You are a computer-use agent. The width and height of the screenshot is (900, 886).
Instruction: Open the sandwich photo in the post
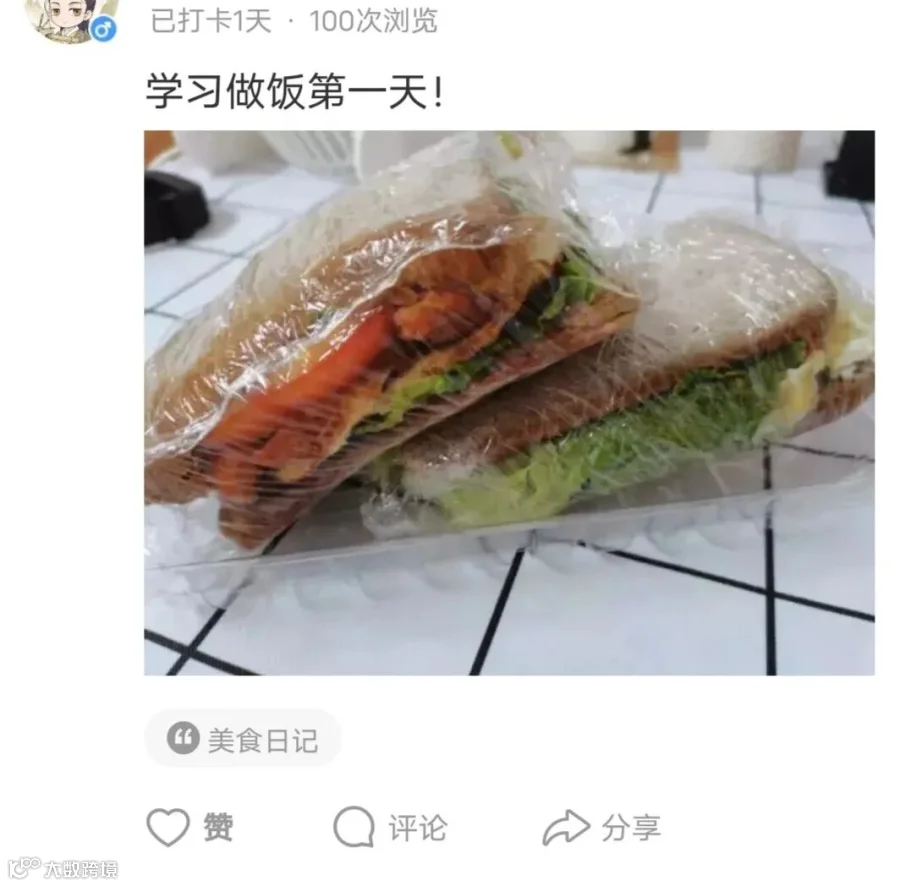[509, 403]
